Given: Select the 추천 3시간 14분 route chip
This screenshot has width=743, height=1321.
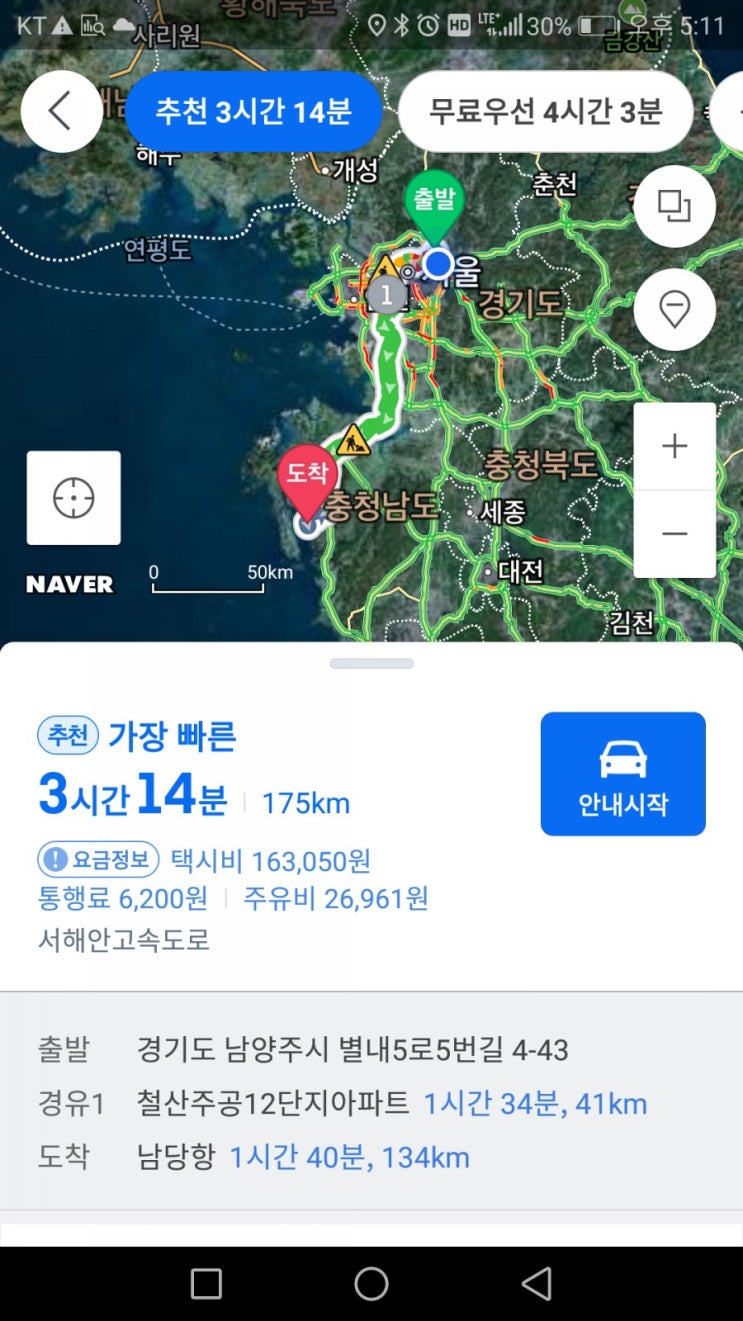Looking at the screenshot, I should (x=253, y=111).
